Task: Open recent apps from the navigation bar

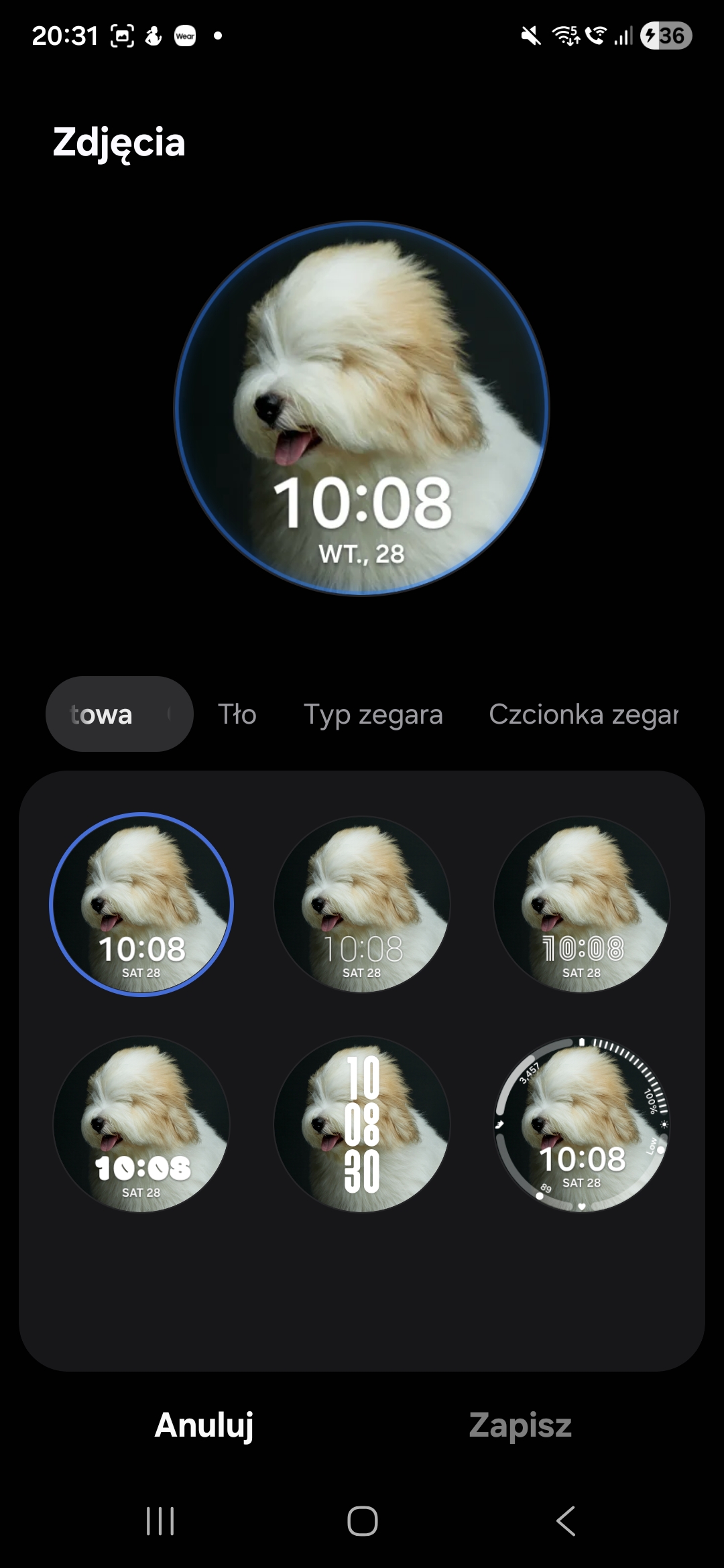Action: (160, 1521)
